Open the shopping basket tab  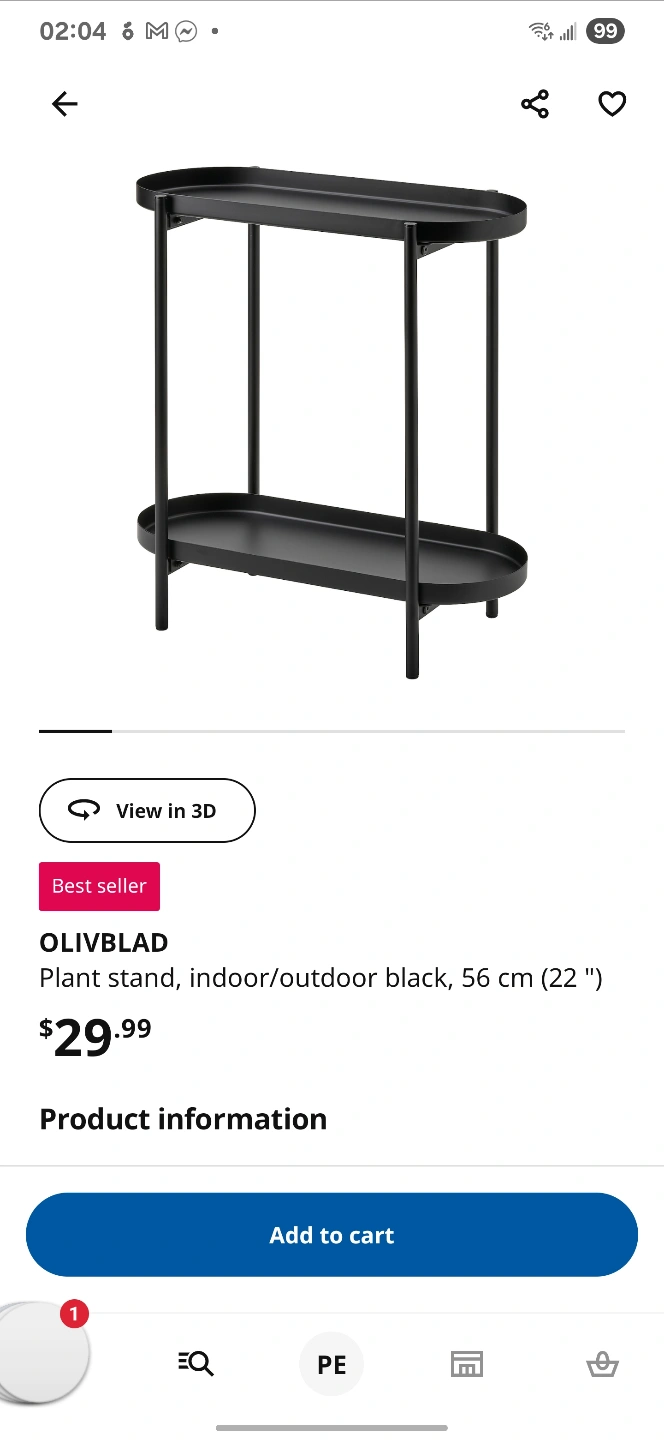tap(602, 1364)
